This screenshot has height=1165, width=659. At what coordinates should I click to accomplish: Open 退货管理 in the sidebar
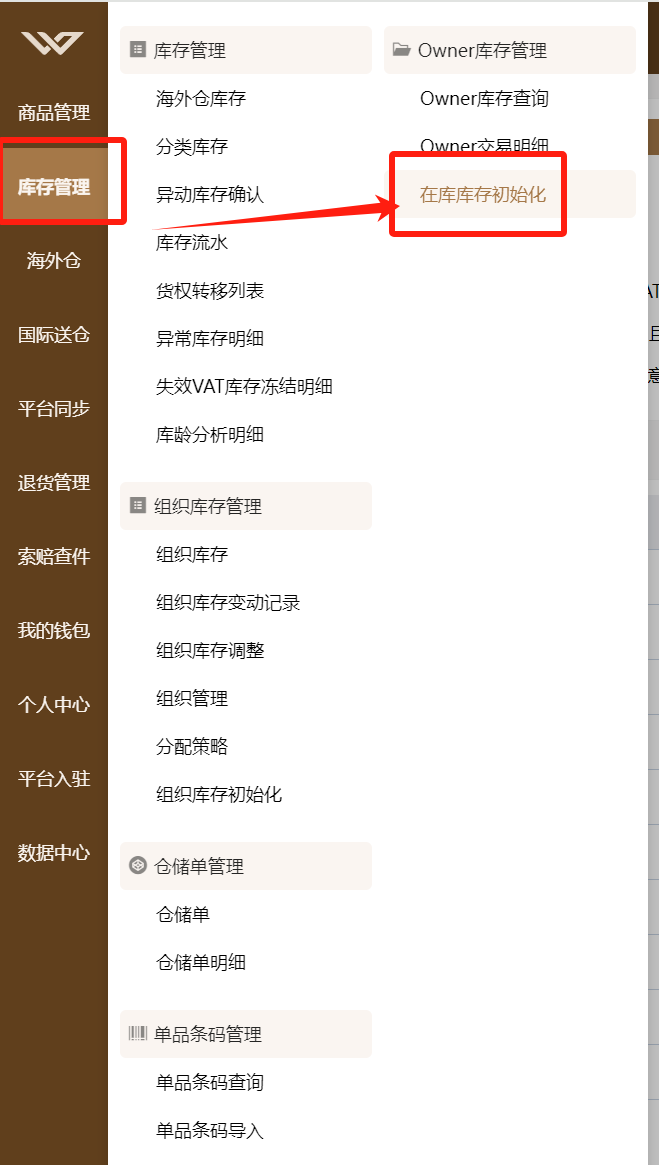[x=53, y=483]
